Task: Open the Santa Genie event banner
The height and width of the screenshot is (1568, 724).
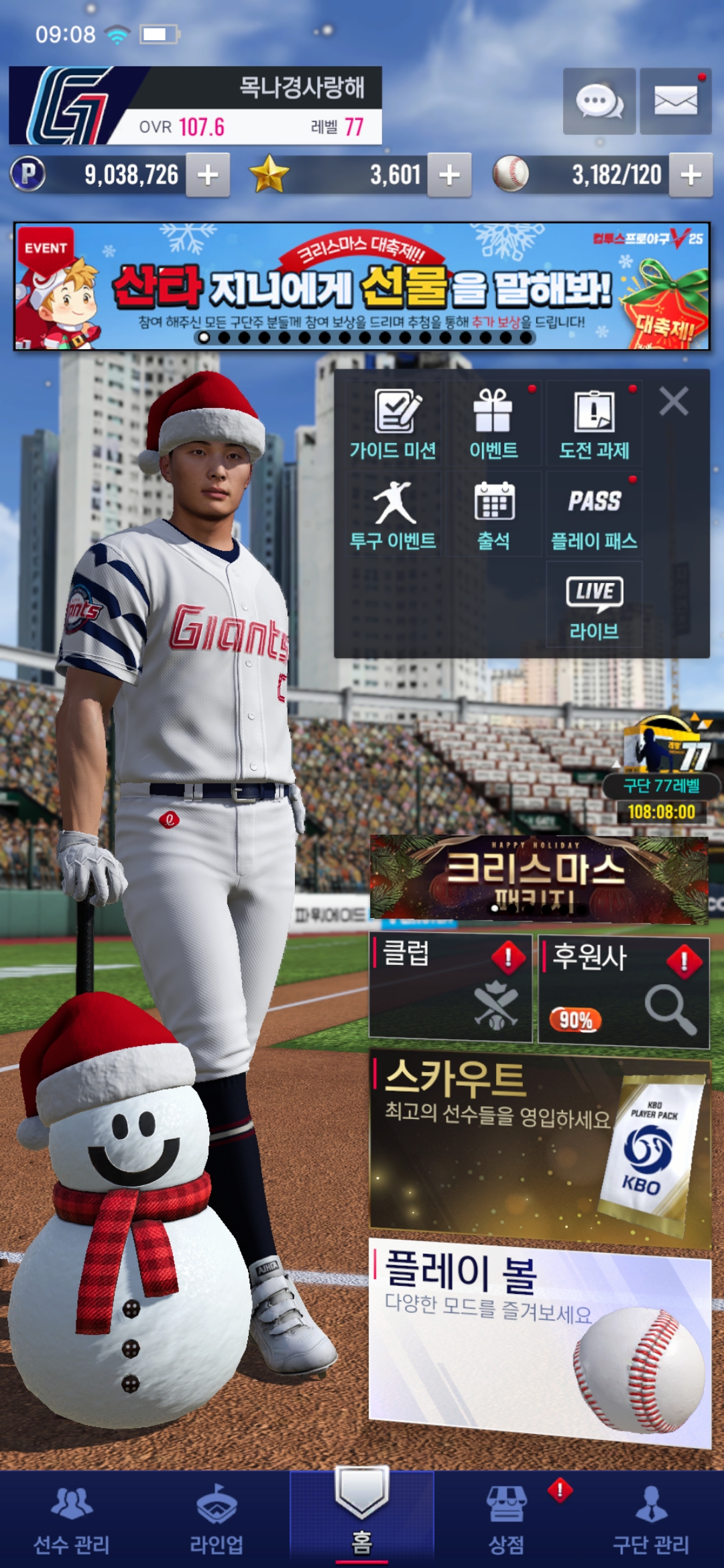Action: tap(362, 286)
